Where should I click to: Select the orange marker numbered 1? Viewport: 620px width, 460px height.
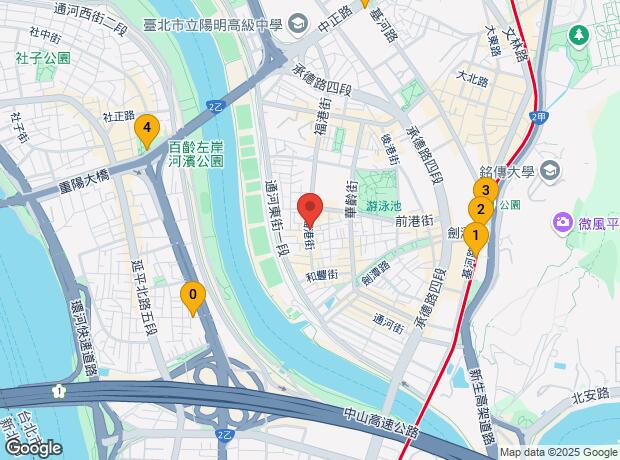(476, 237)
